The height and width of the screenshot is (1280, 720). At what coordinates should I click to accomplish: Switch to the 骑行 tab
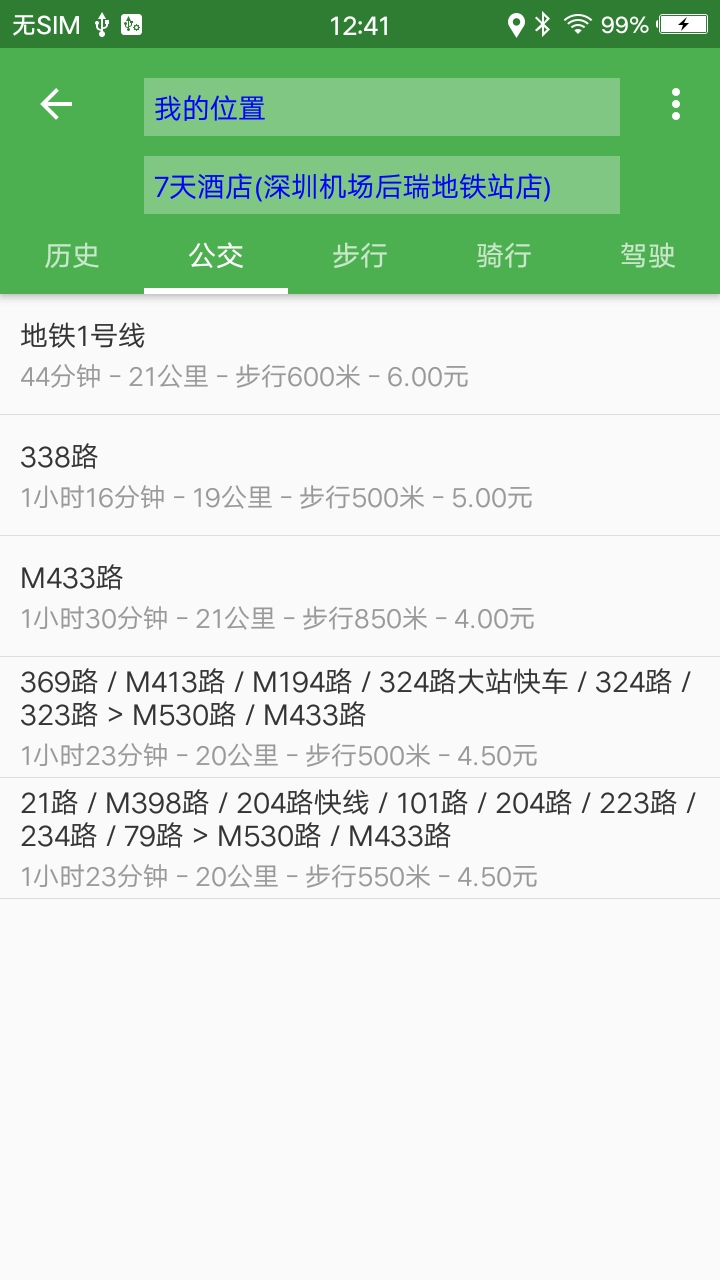(504, 256)
